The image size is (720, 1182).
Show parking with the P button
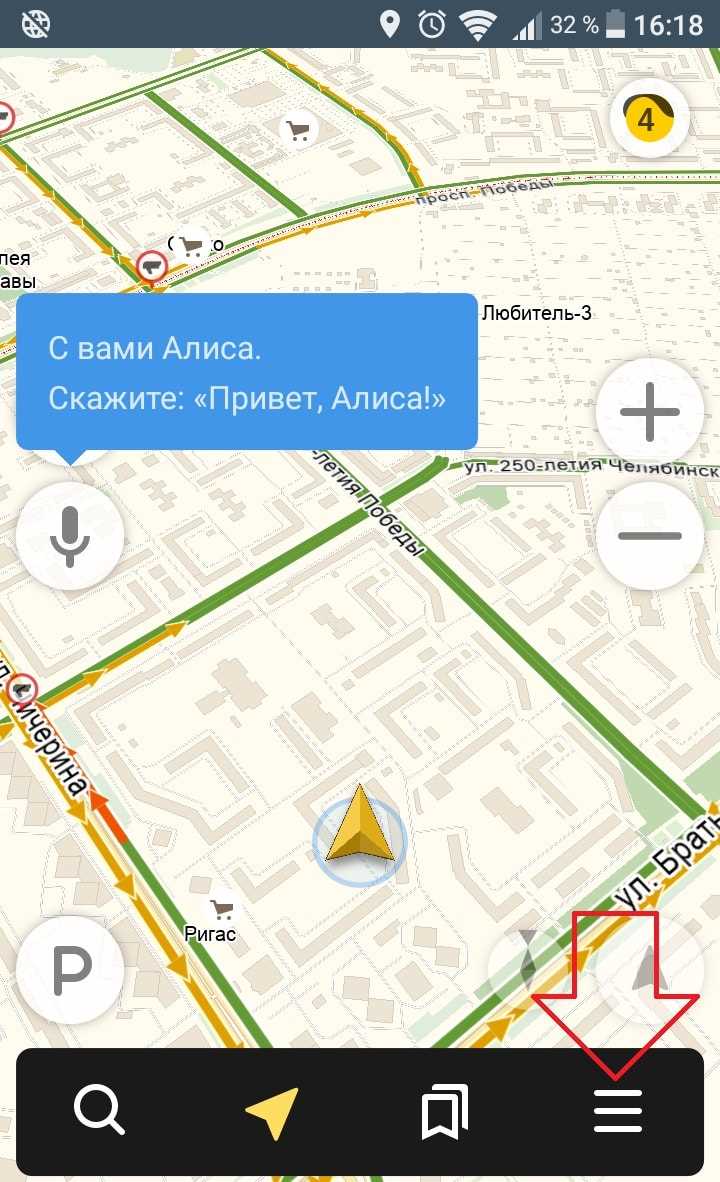coord(70,968)
